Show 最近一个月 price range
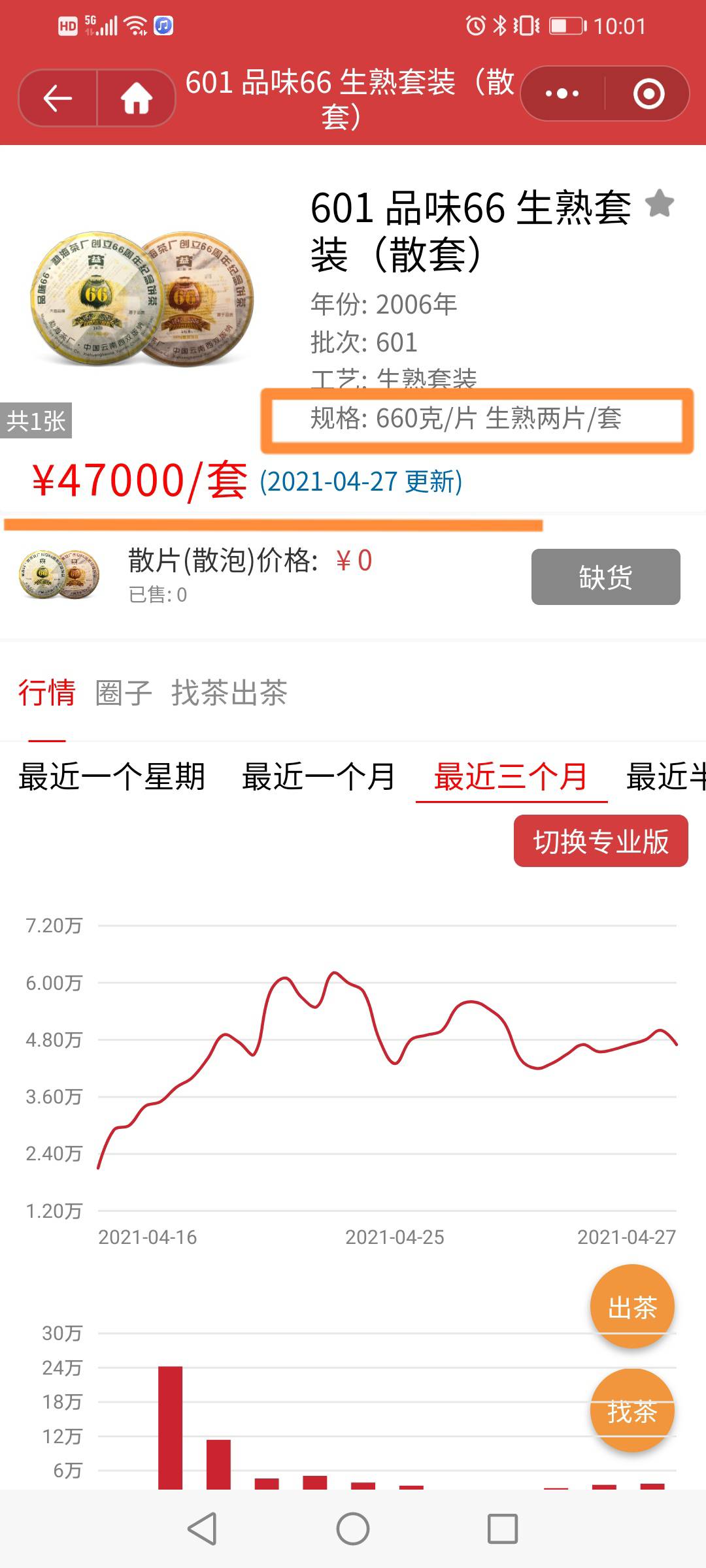The height and width of the screenshot is (1568, 706). pyautogui.click(x=318, y=777)
